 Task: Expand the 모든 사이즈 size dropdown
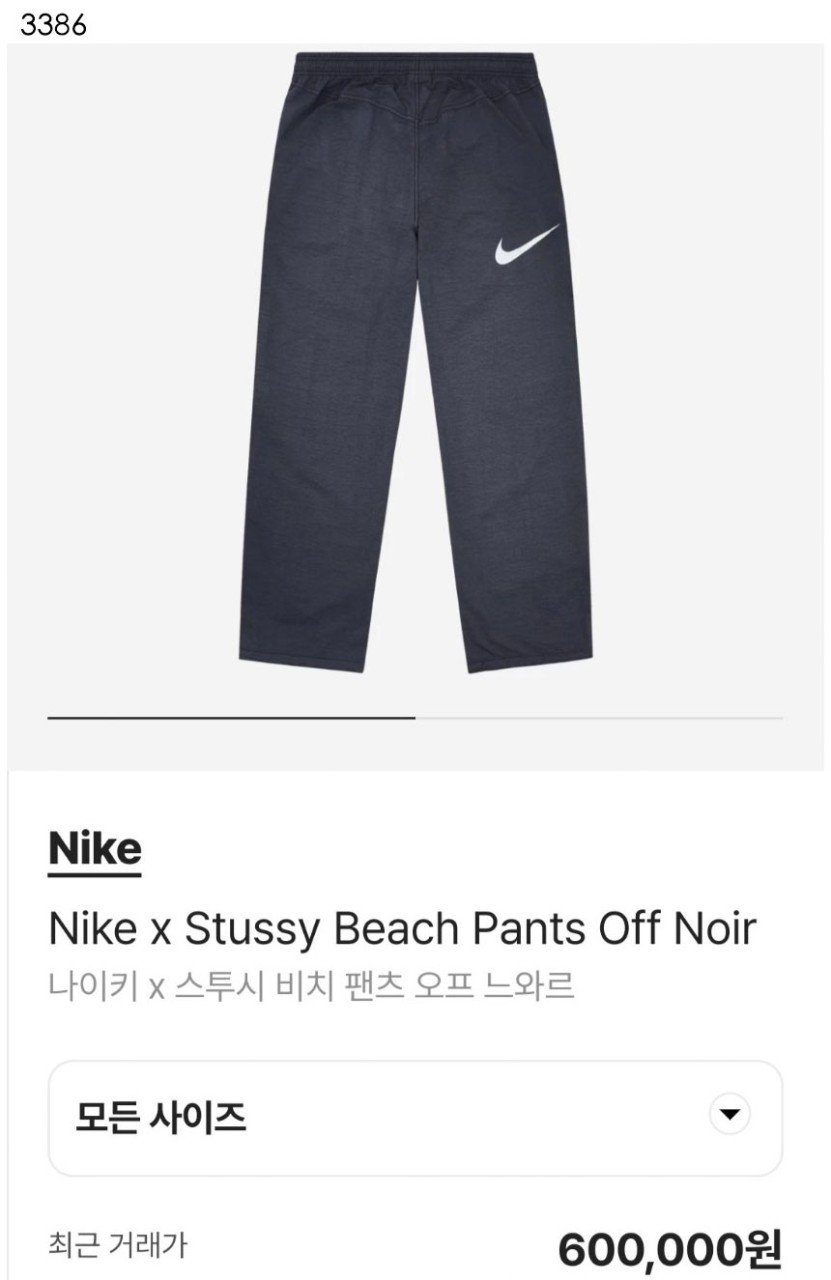point(415,1116)
